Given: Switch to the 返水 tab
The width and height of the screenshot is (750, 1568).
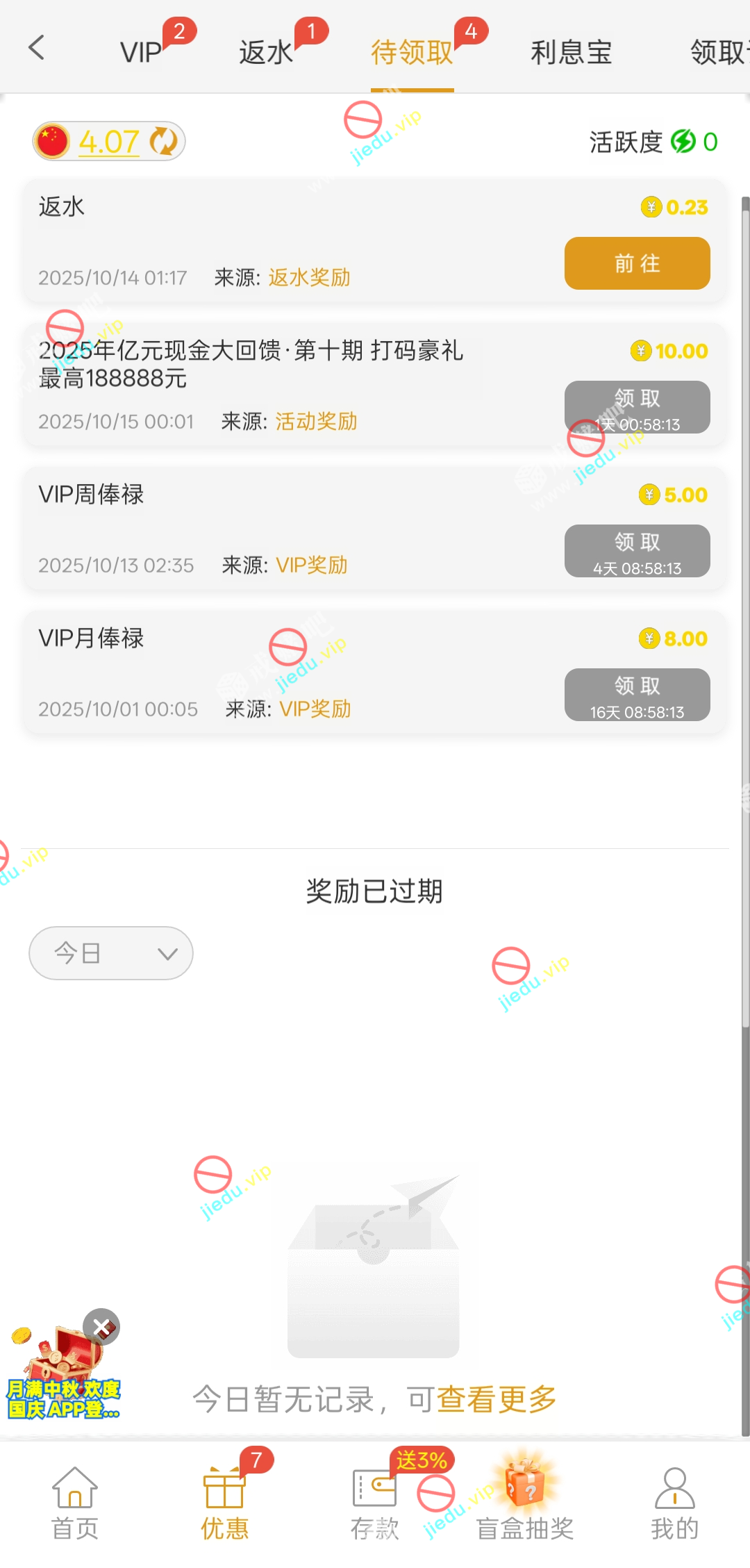Looking at the screenshot, I should click(x=267, y=52).
